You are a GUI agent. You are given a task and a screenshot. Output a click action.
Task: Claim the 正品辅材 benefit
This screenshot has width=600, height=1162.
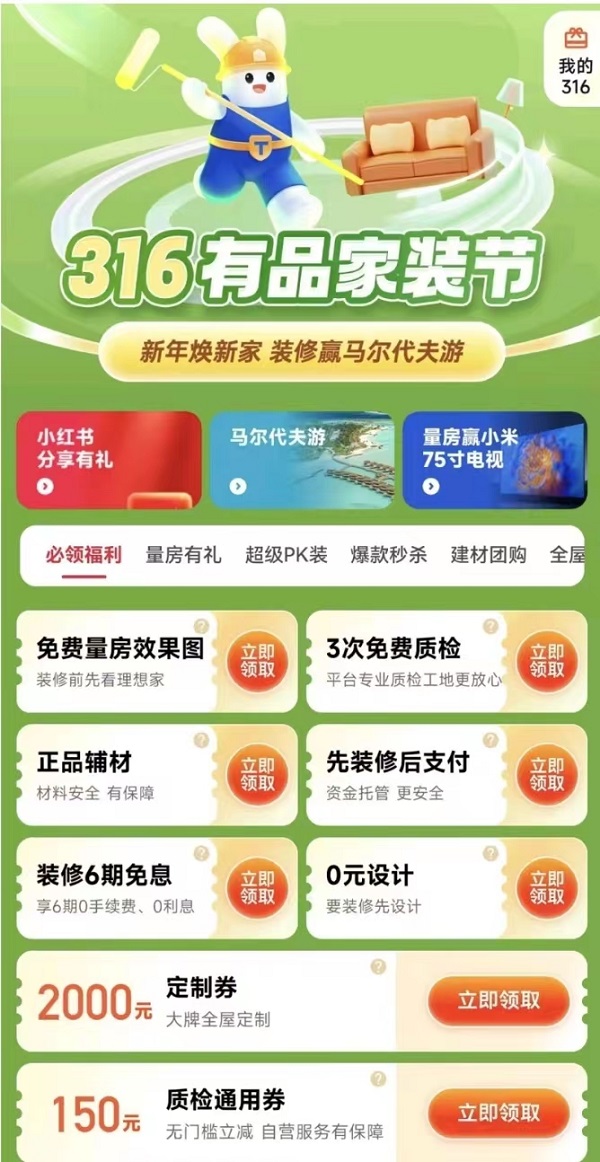click(258, 775)
